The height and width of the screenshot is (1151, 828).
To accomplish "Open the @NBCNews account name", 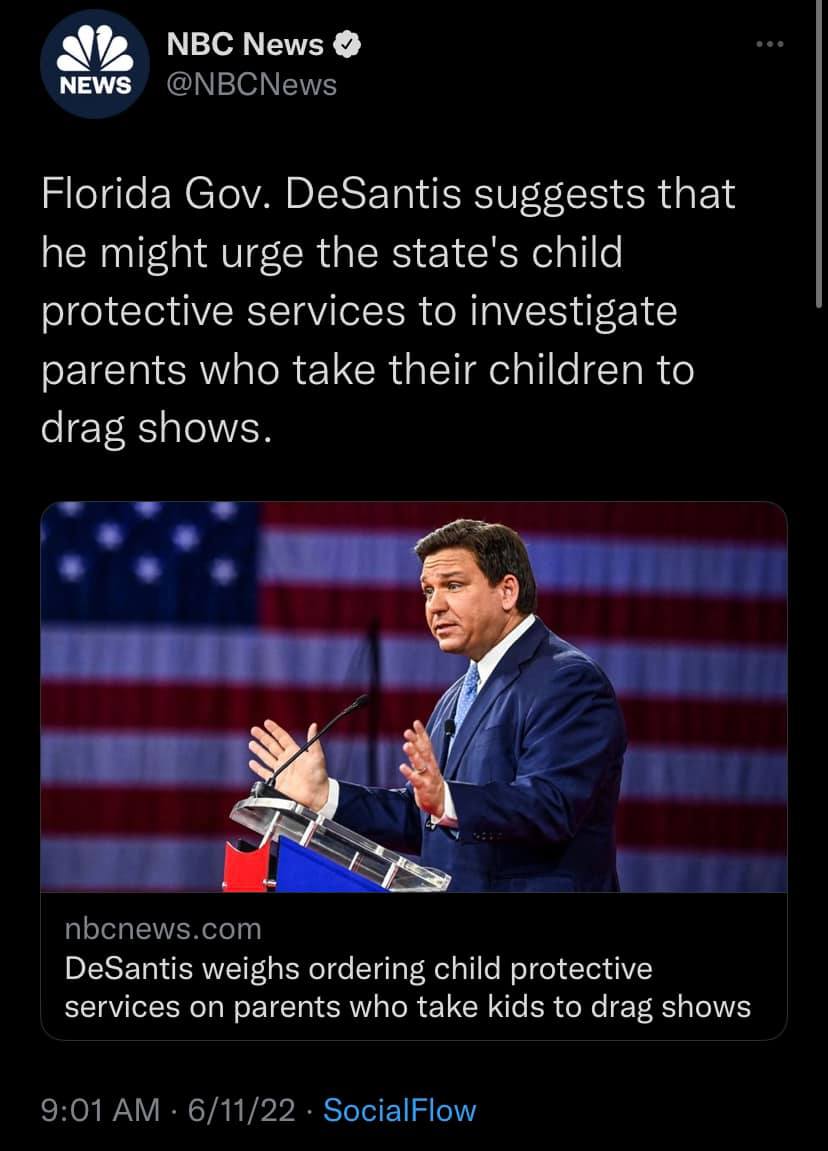I will click(x=249, y=85).
